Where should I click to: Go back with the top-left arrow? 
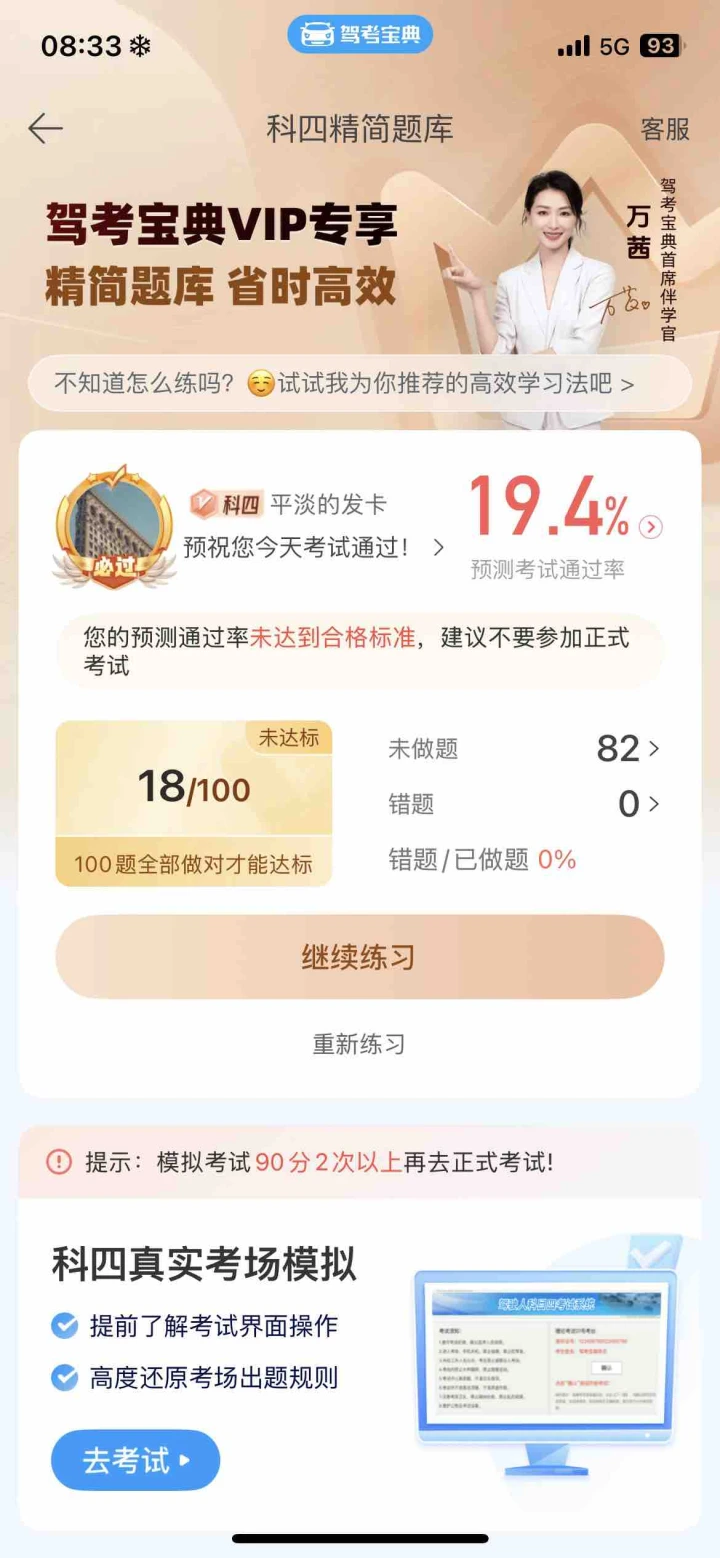[46, 128]
